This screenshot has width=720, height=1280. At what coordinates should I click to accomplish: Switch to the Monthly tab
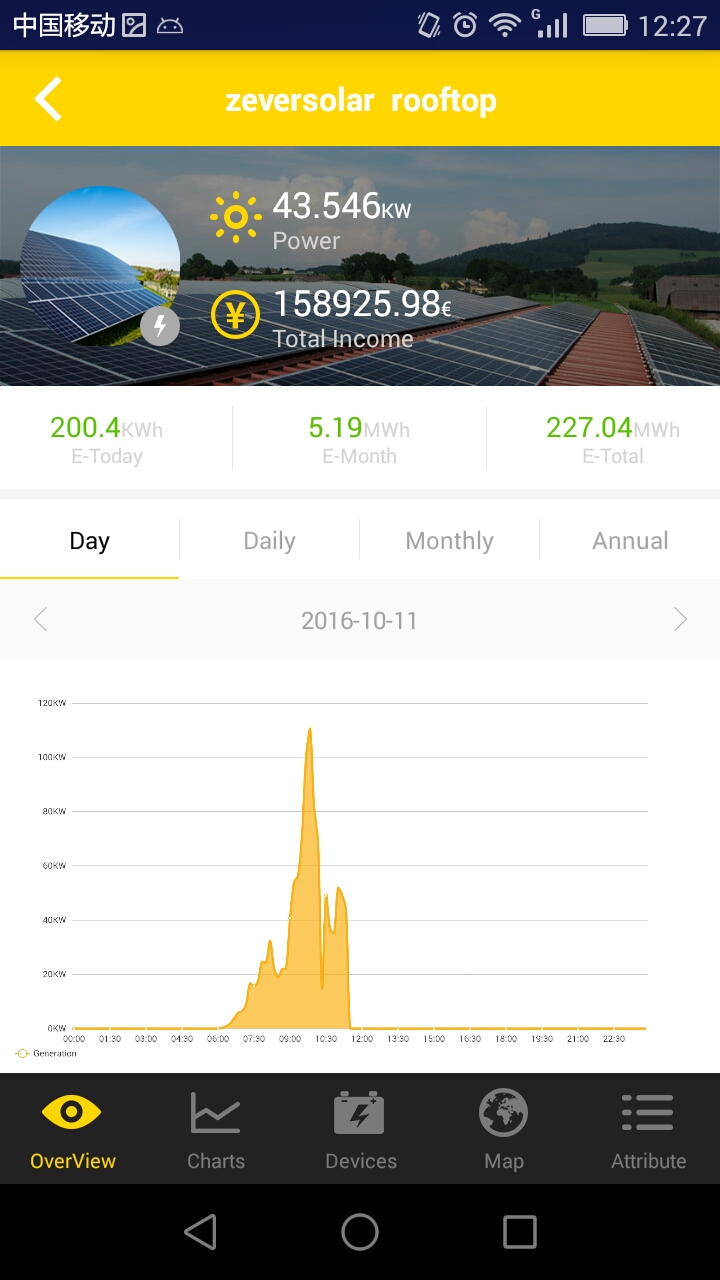[449, 541]
